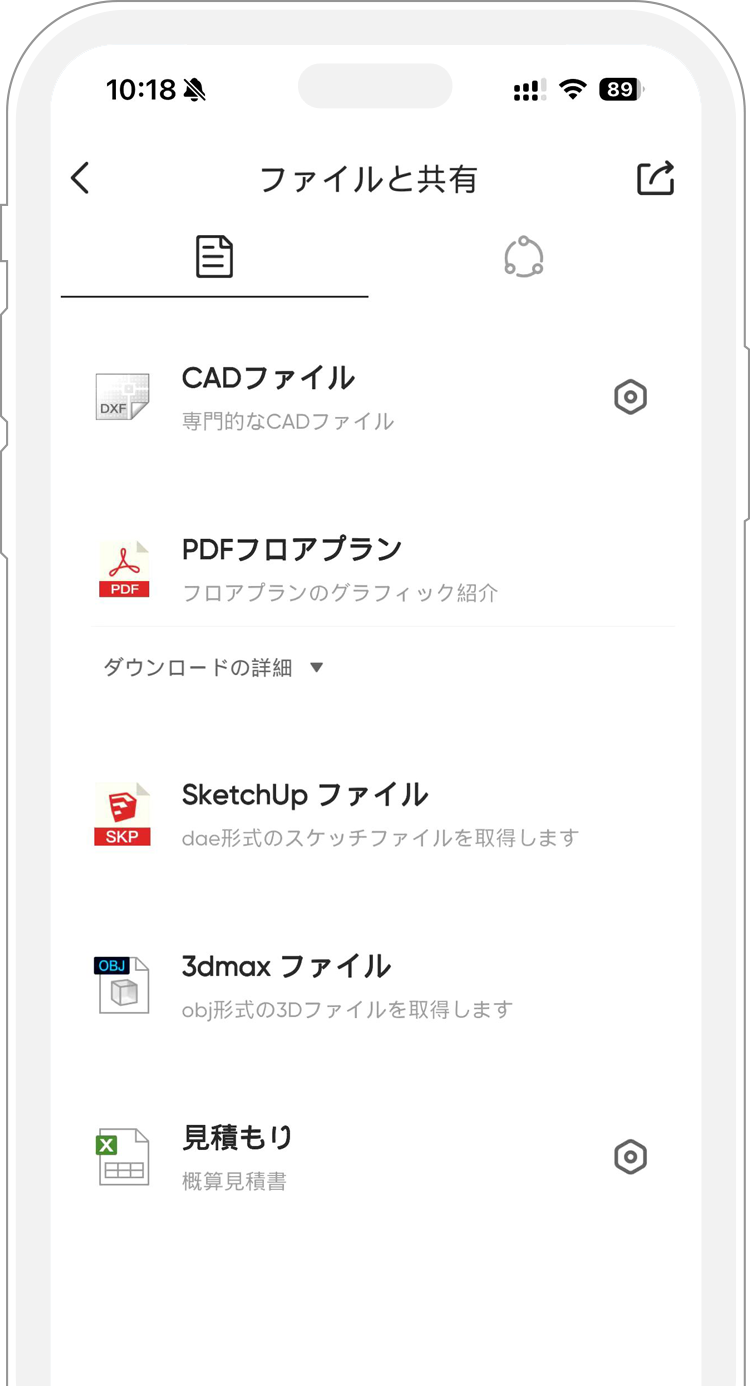Open the CADファイル settings gear

point(630,397)
